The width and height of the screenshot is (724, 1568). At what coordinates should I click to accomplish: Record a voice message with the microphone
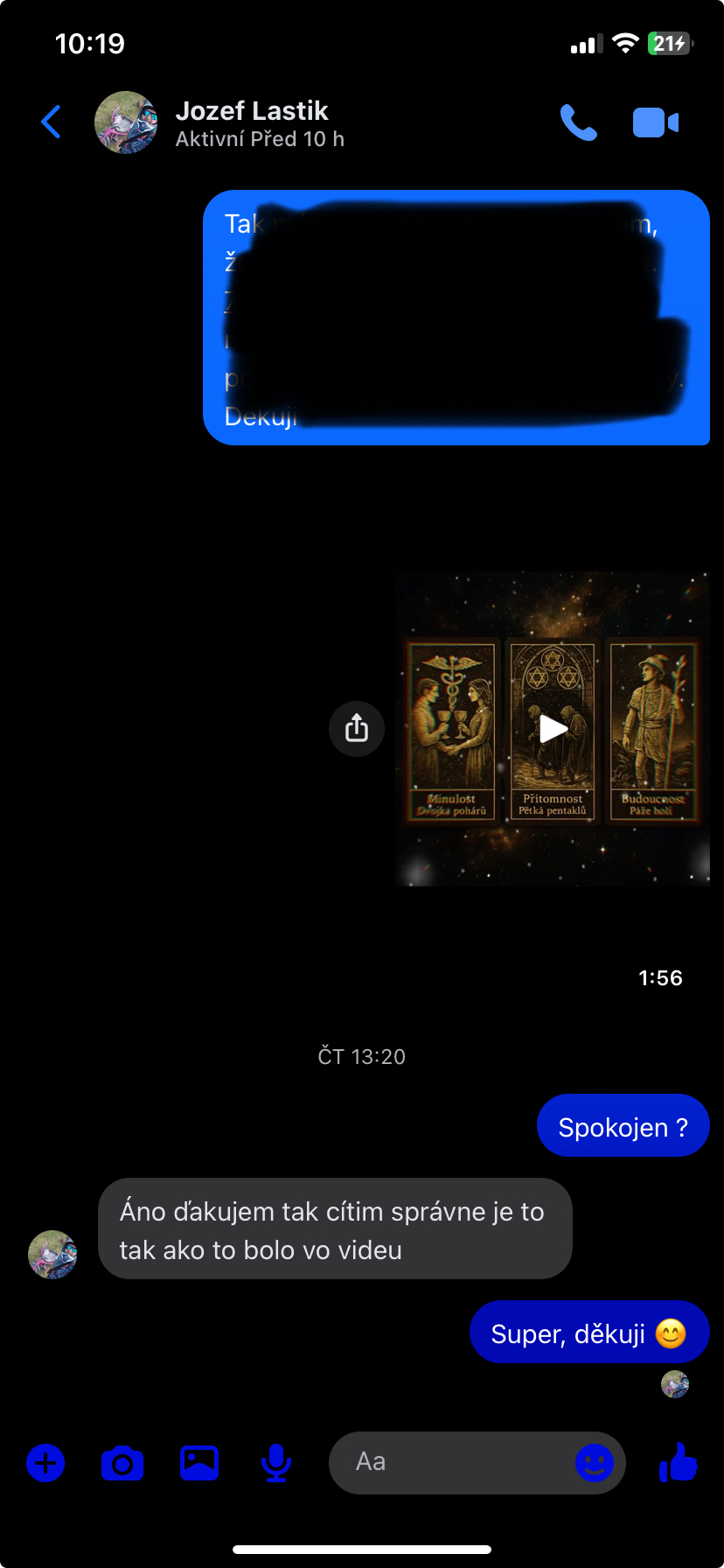276,1462
